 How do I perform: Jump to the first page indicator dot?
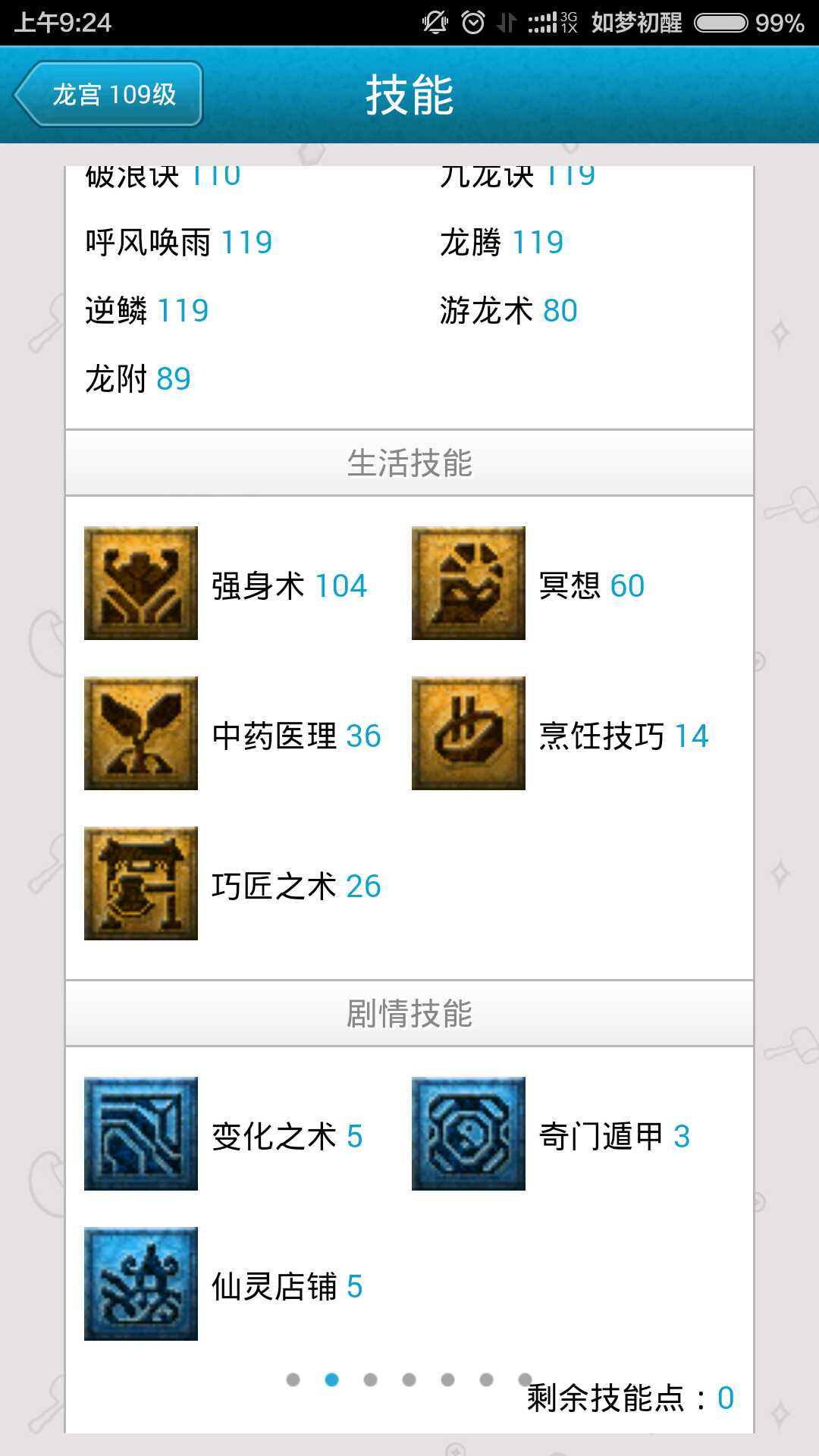(x=293, y=1379)
